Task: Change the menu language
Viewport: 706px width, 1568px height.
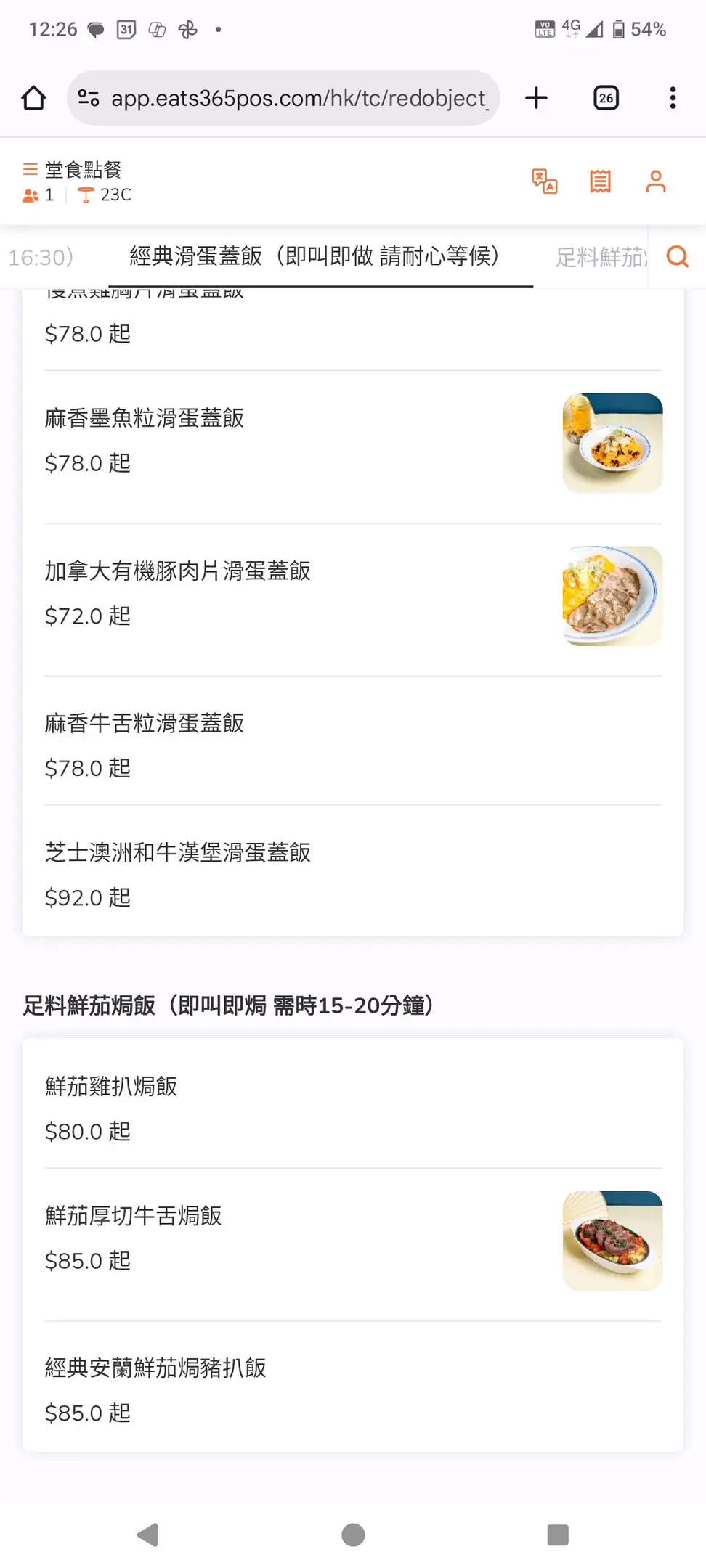Action: 544,181
